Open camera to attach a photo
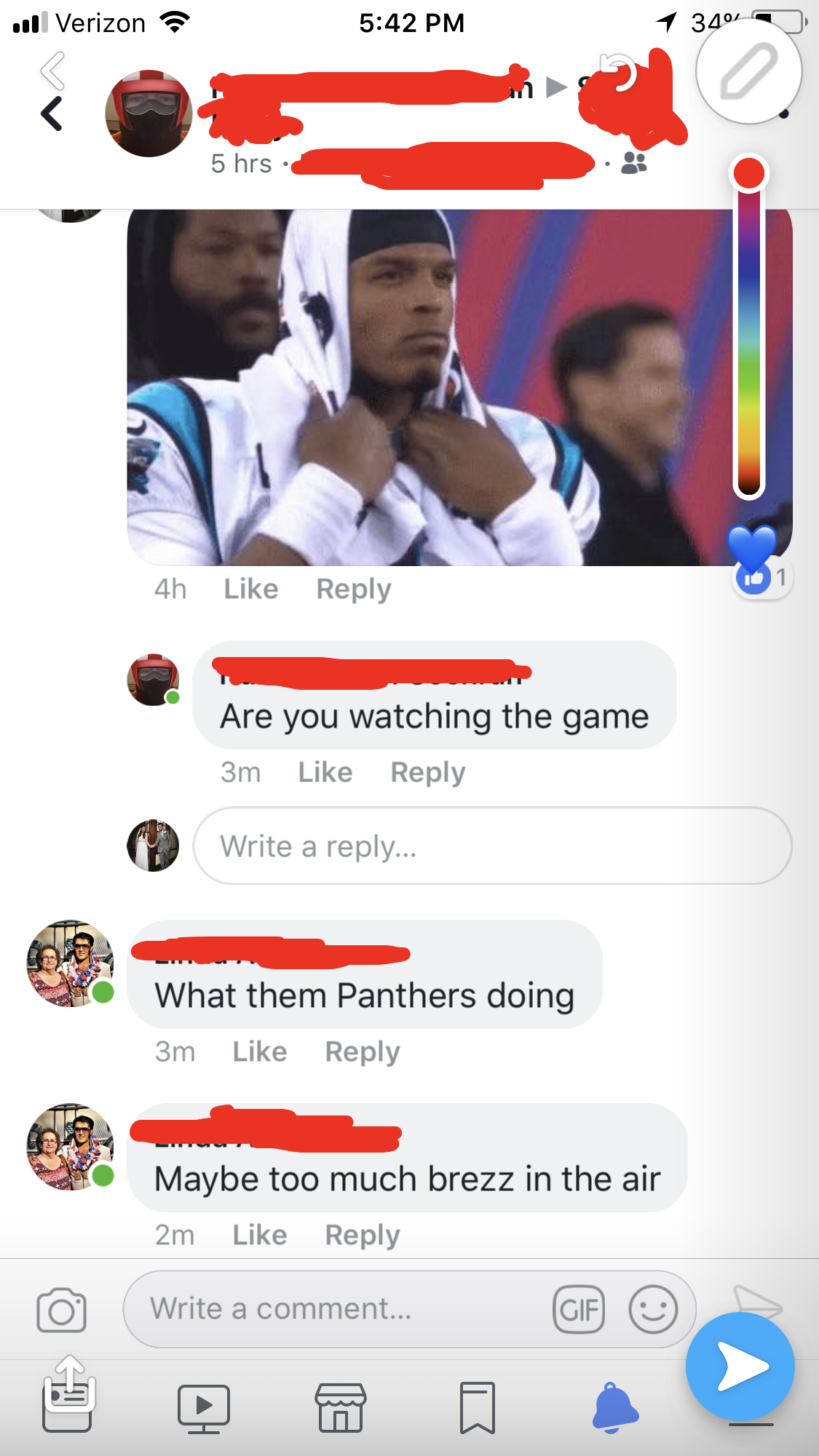 62,1310
